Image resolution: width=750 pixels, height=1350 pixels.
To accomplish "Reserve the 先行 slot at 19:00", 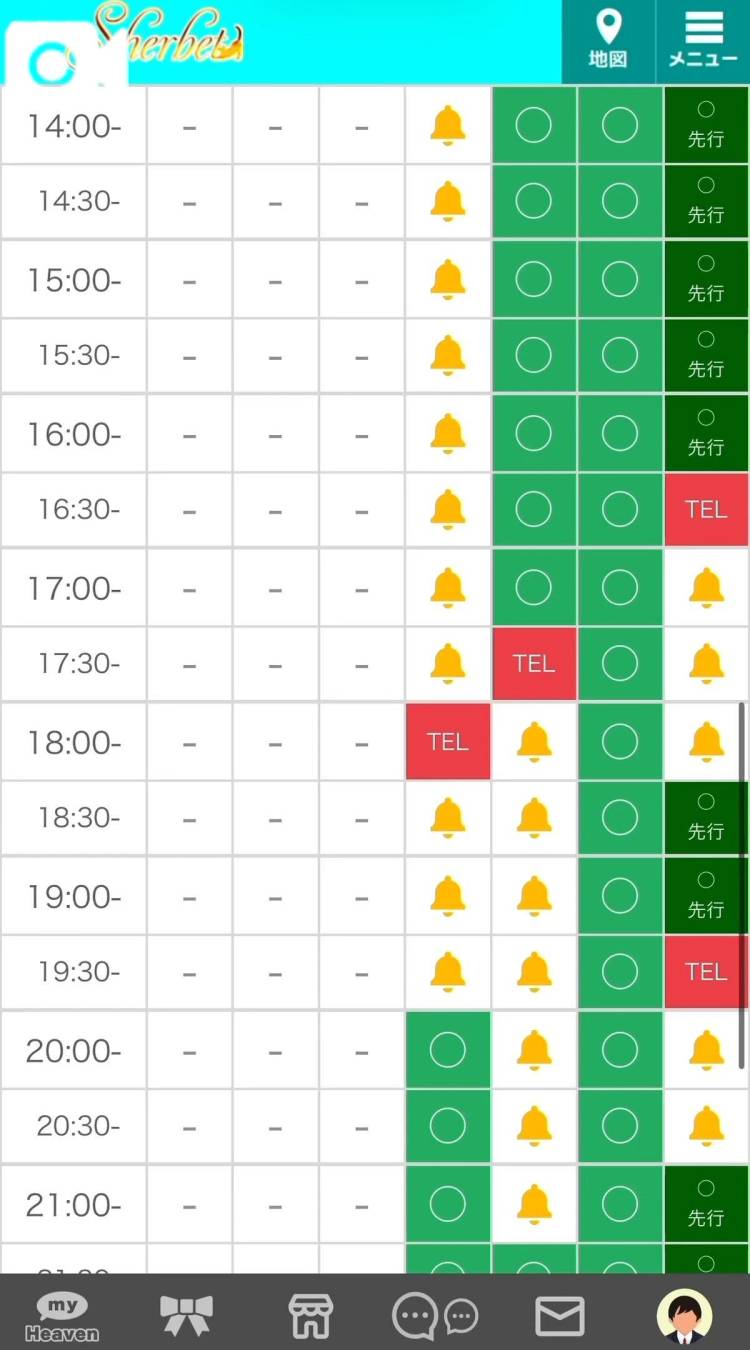I will 706,896.
